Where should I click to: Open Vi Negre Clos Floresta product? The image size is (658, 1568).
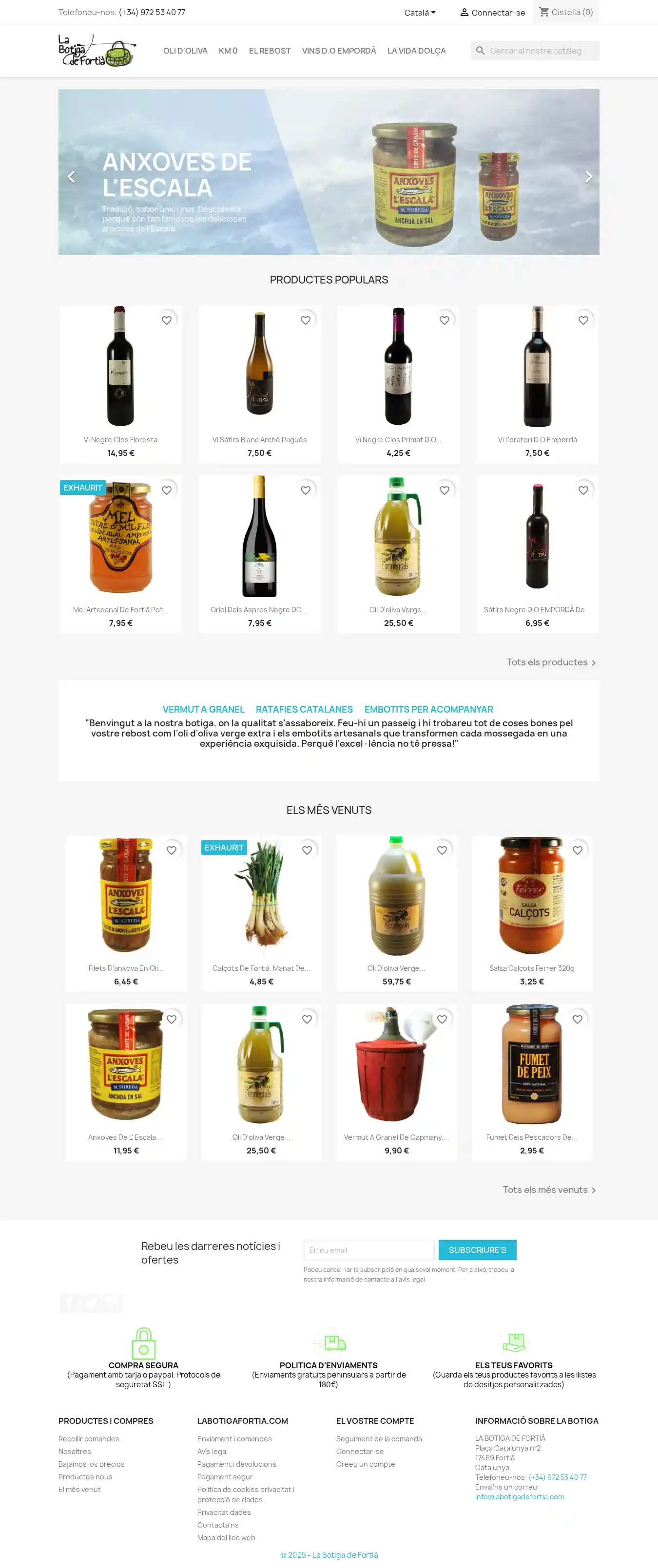coord(121,439)
